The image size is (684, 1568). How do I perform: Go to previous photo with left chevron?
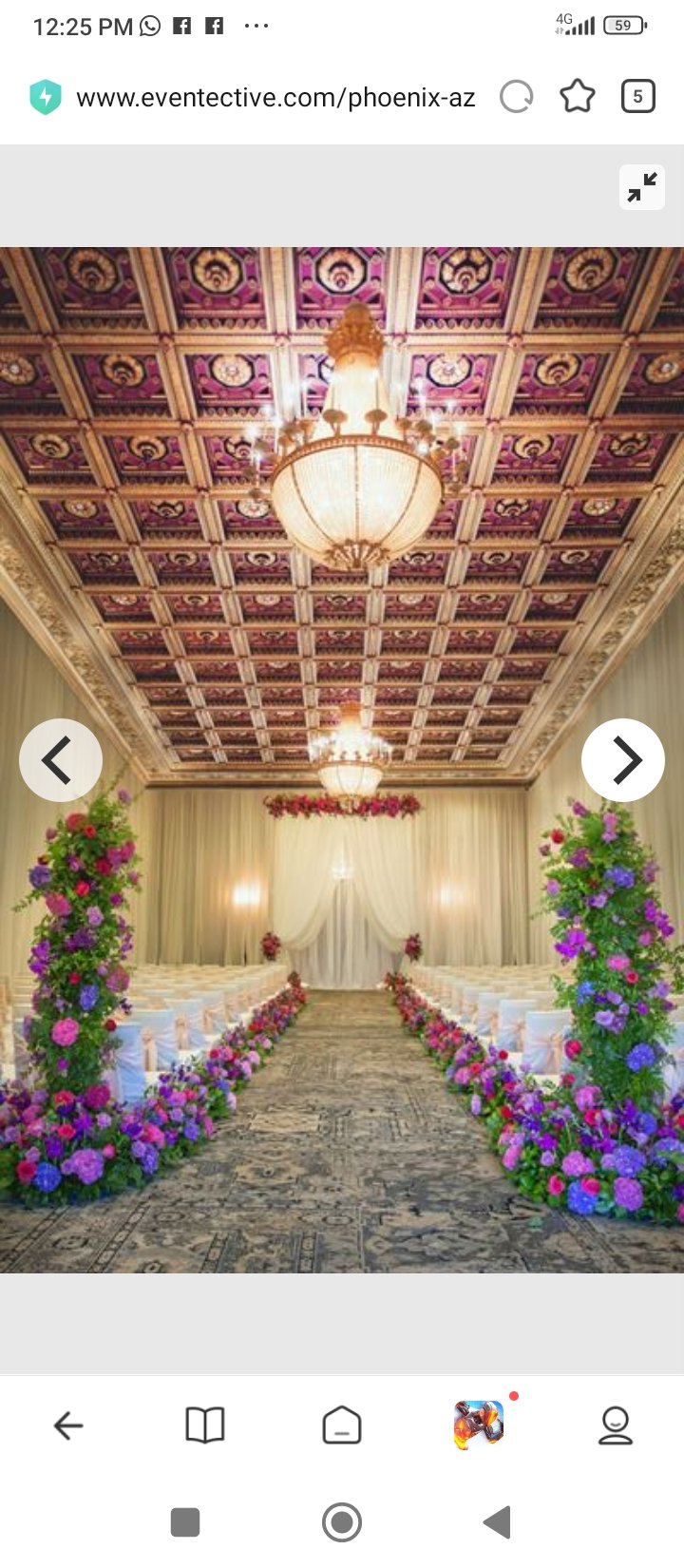pos(61,759)
